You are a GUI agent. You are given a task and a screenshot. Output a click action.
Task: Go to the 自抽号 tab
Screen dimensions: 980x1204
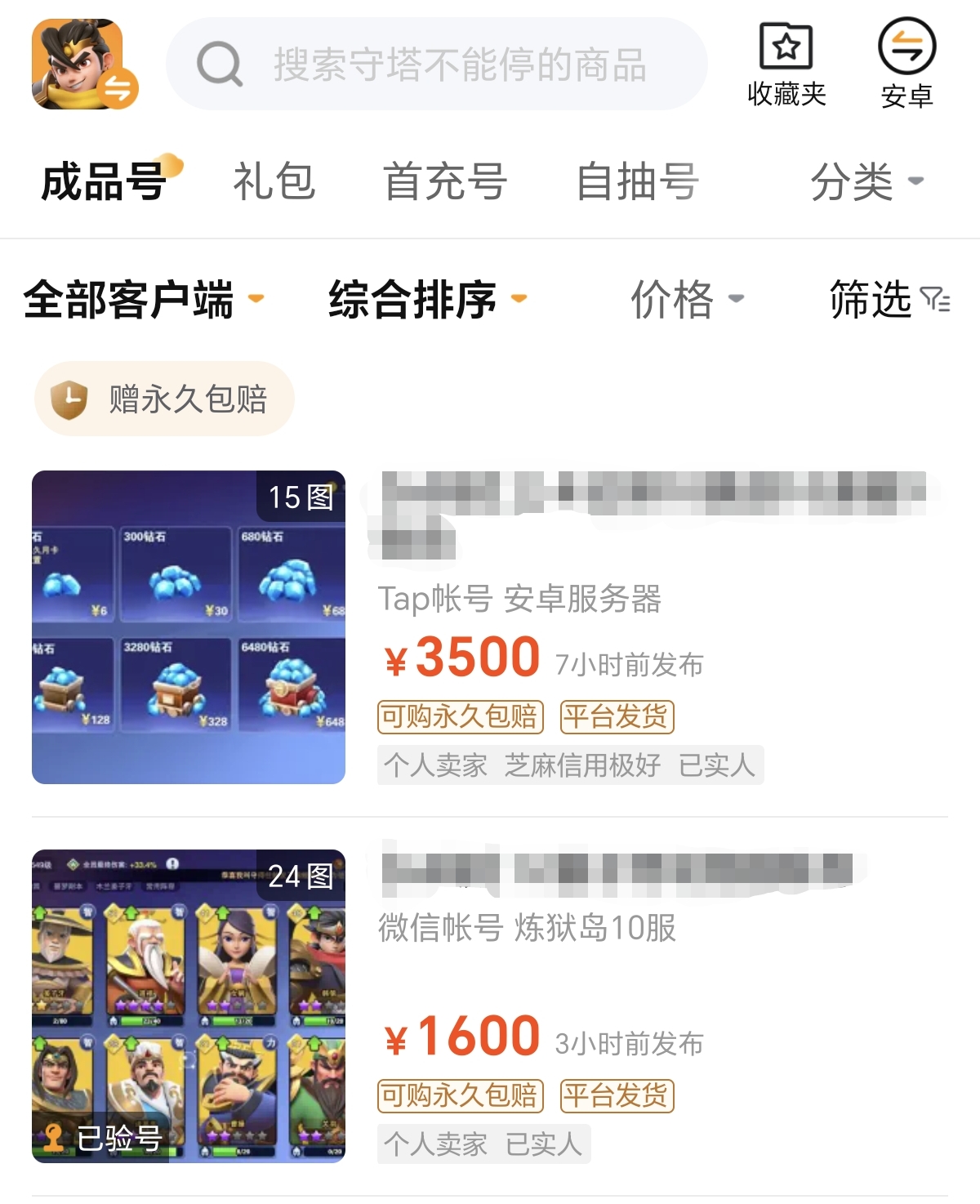637,181
